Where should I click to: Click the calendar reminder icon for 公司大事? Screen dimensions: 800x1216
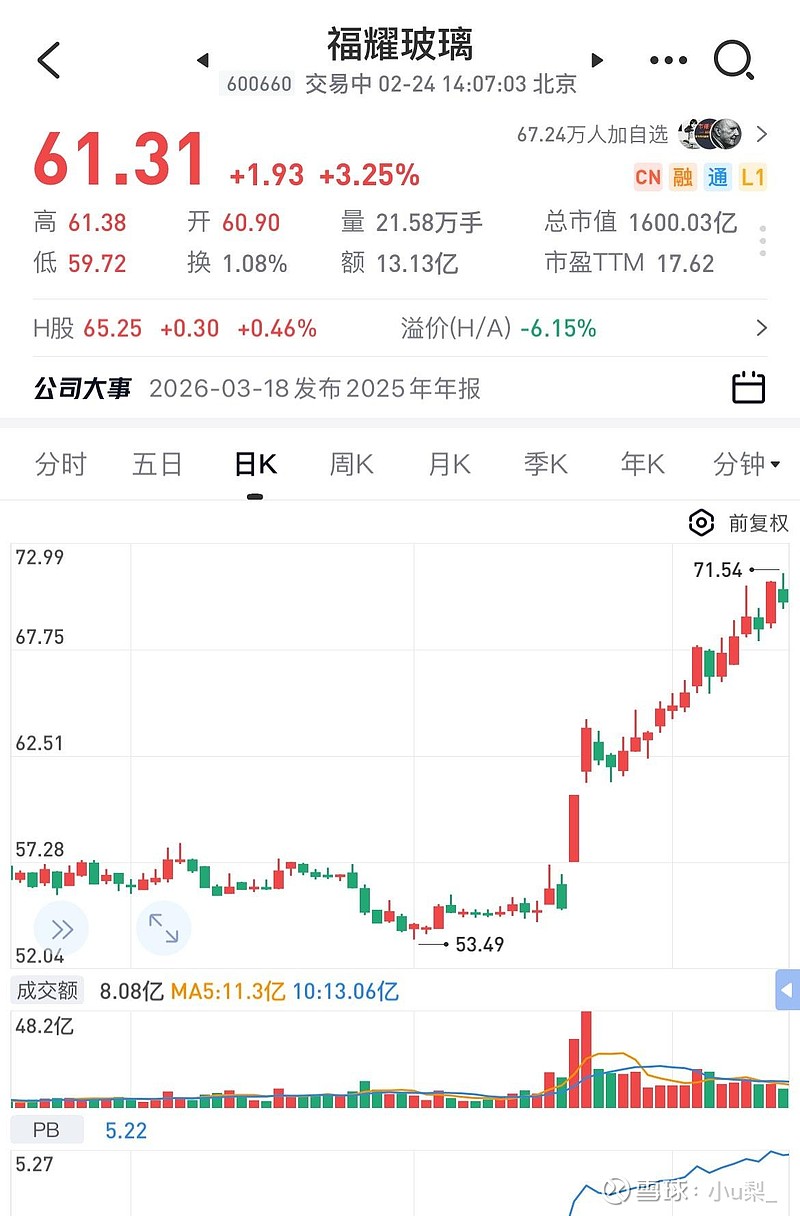(749, 388)
